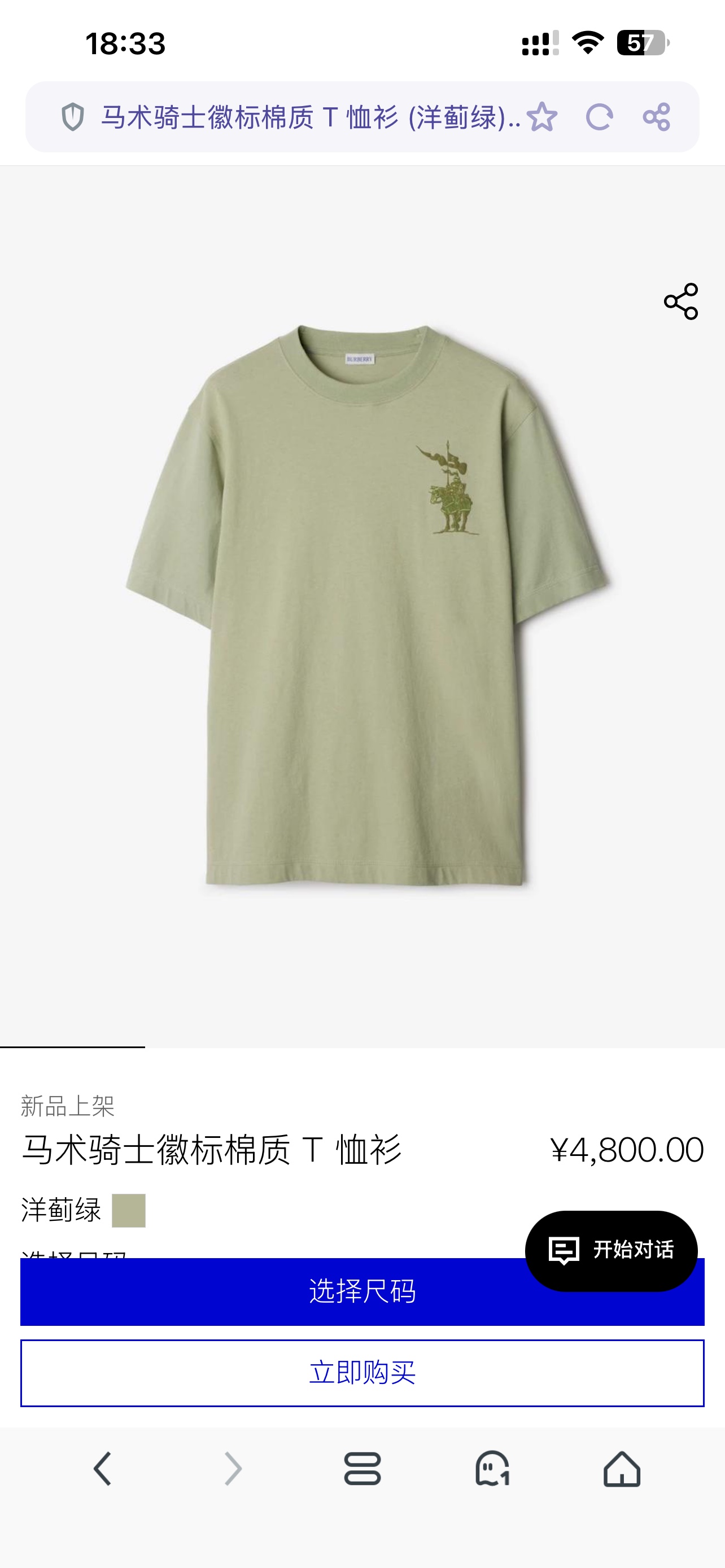Share the page from the address bar
This screenshot has height=1568, width=725.
pyautogui.click(x=656, y=117)
